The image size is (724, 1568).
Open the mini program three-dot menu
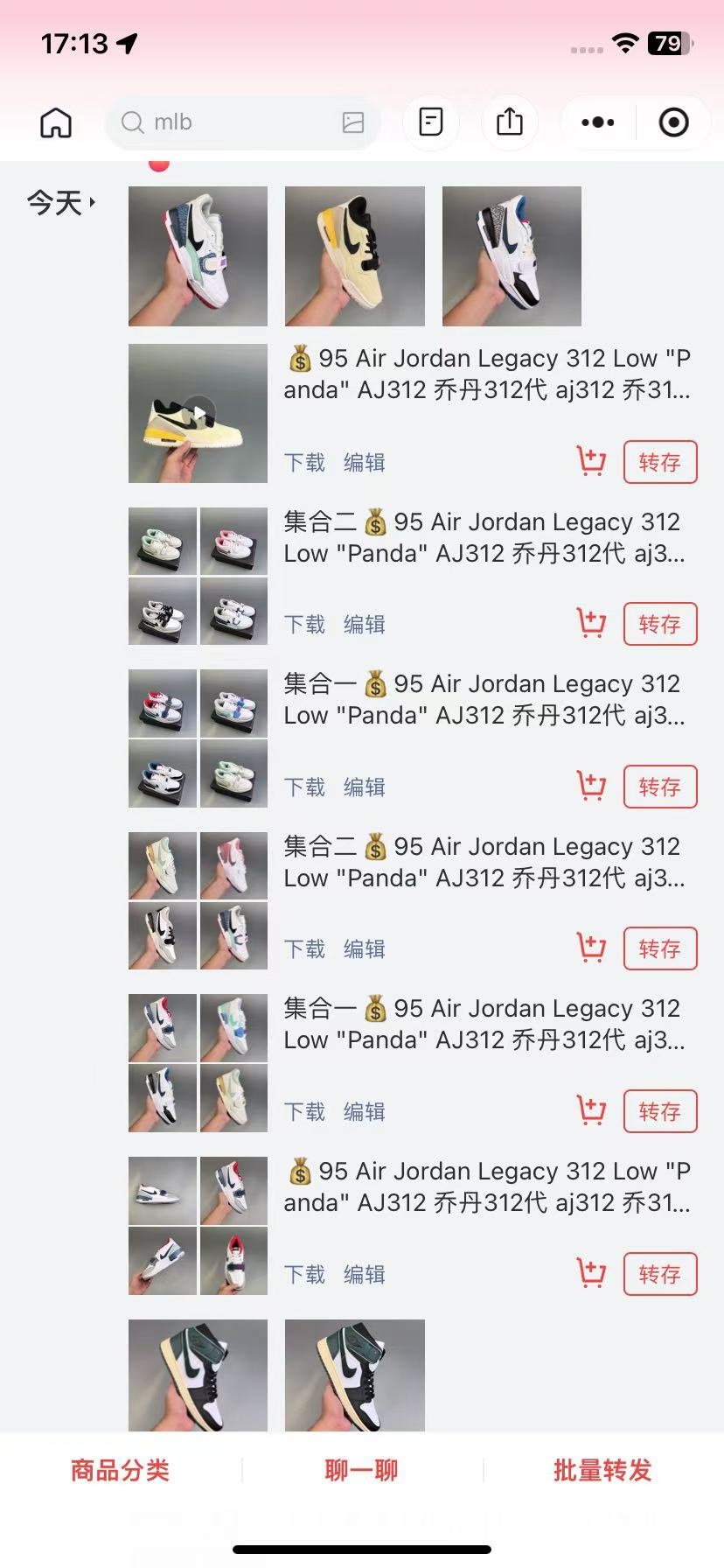598,122
